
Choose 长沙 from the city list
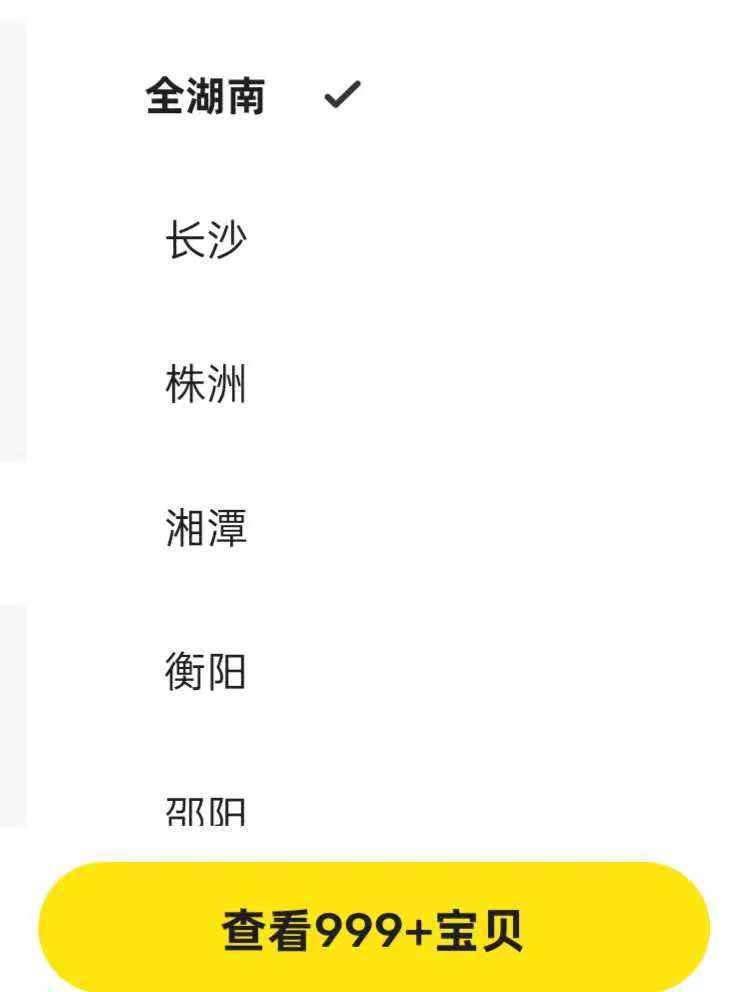[x=205, y=241]
